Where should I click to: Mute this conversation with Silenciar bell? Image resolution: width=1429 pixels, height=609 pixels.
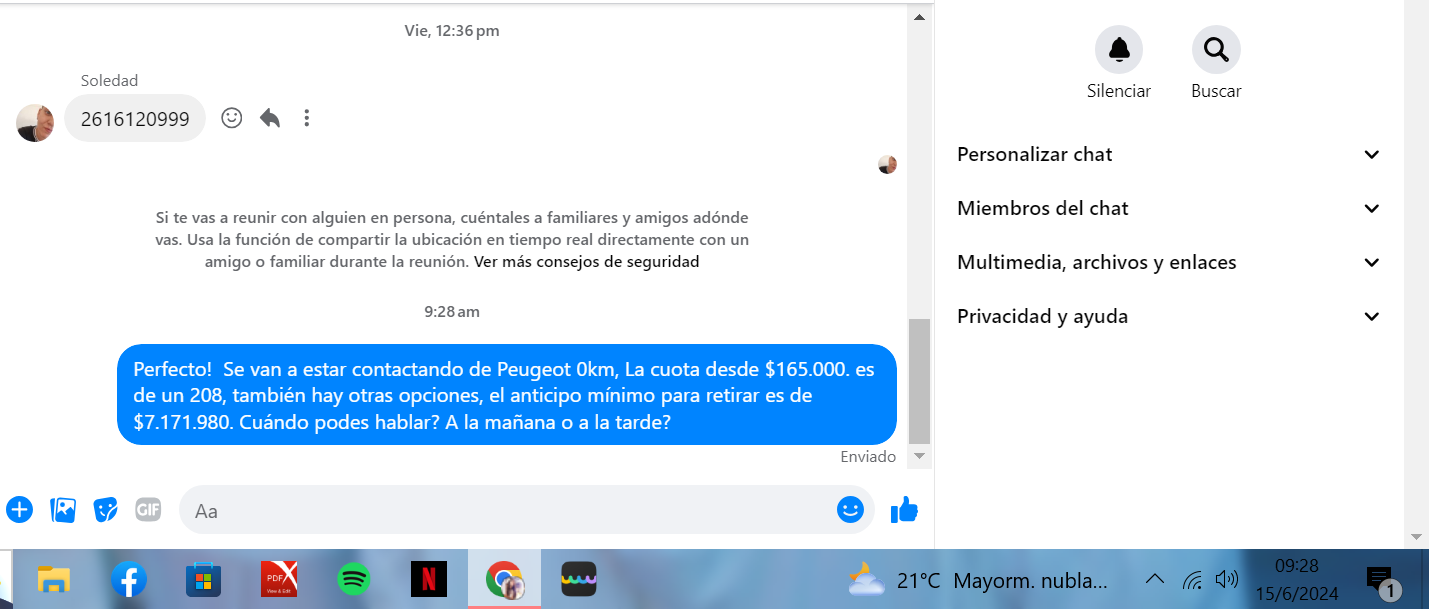(1118, 49)
